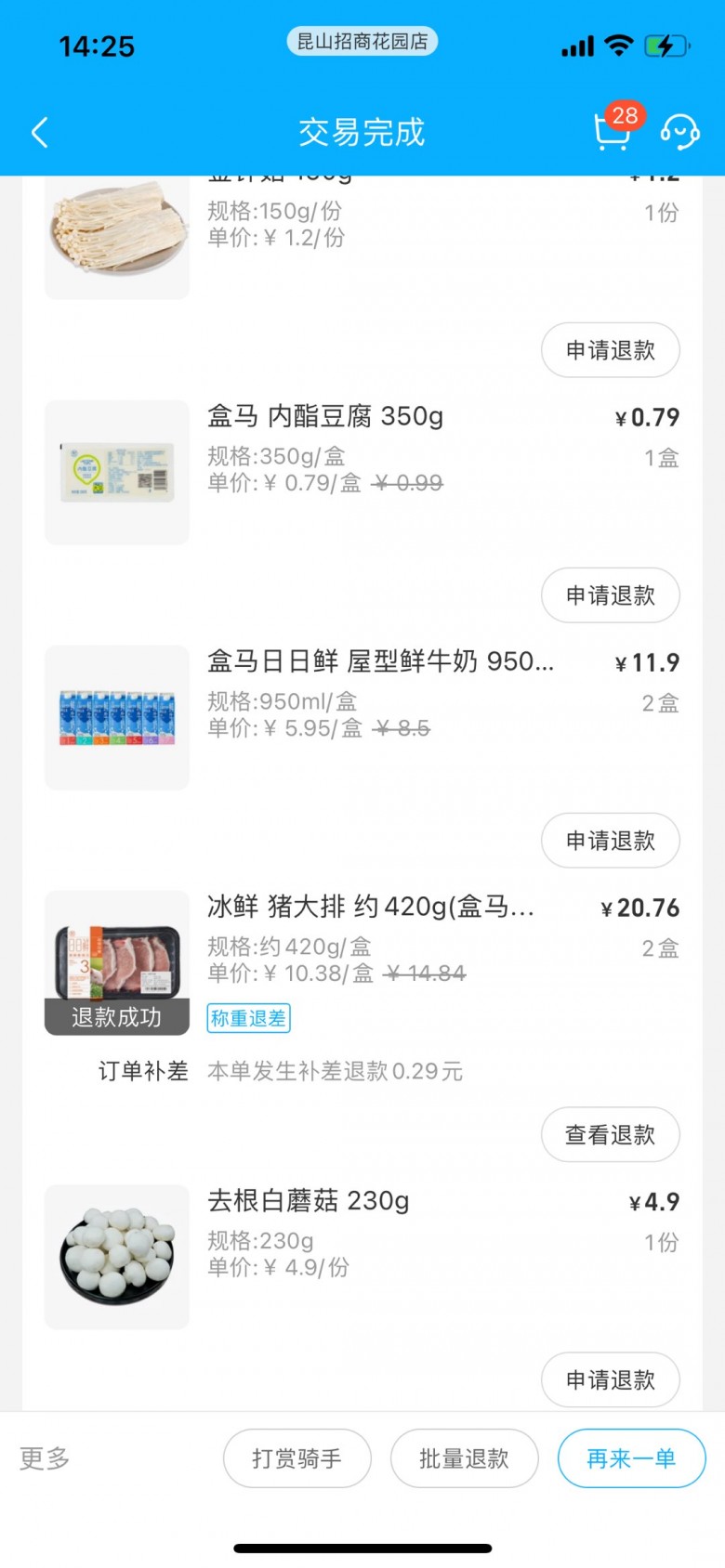Select 批量退款 for batch refund
Image resolution: width=725 pixels, height=1568 pixels.
[x=464, y=1458]
